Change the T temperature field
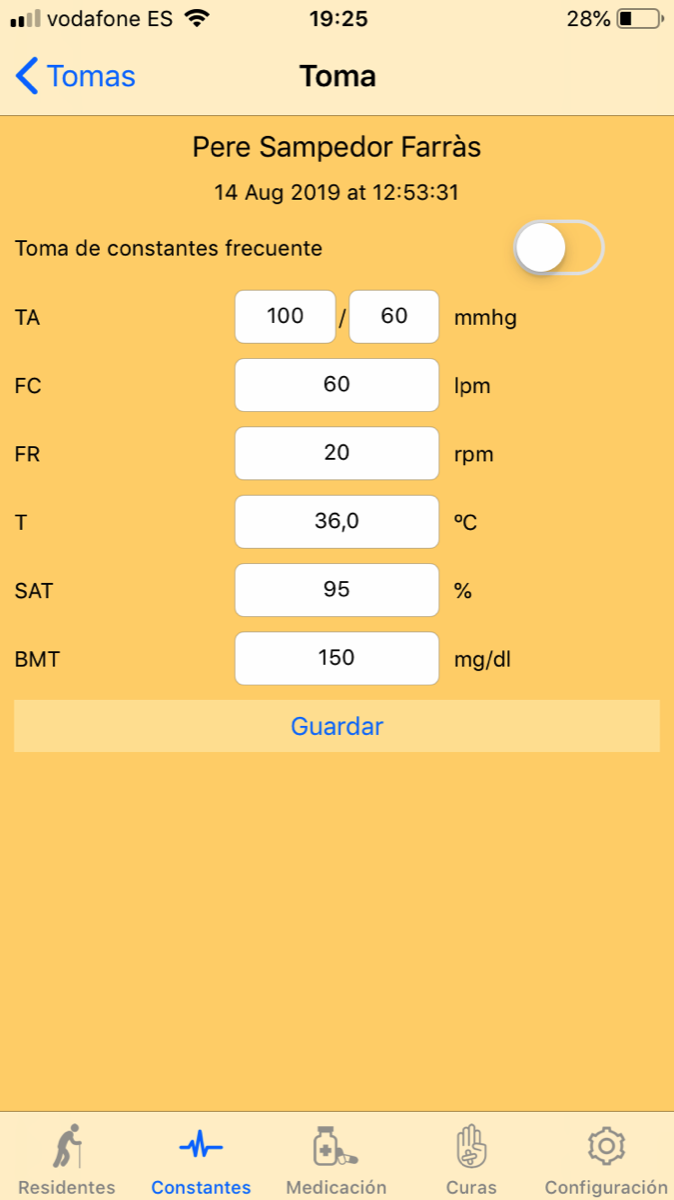The height and width of the screenshot is (1200, 674). (337, 521)
